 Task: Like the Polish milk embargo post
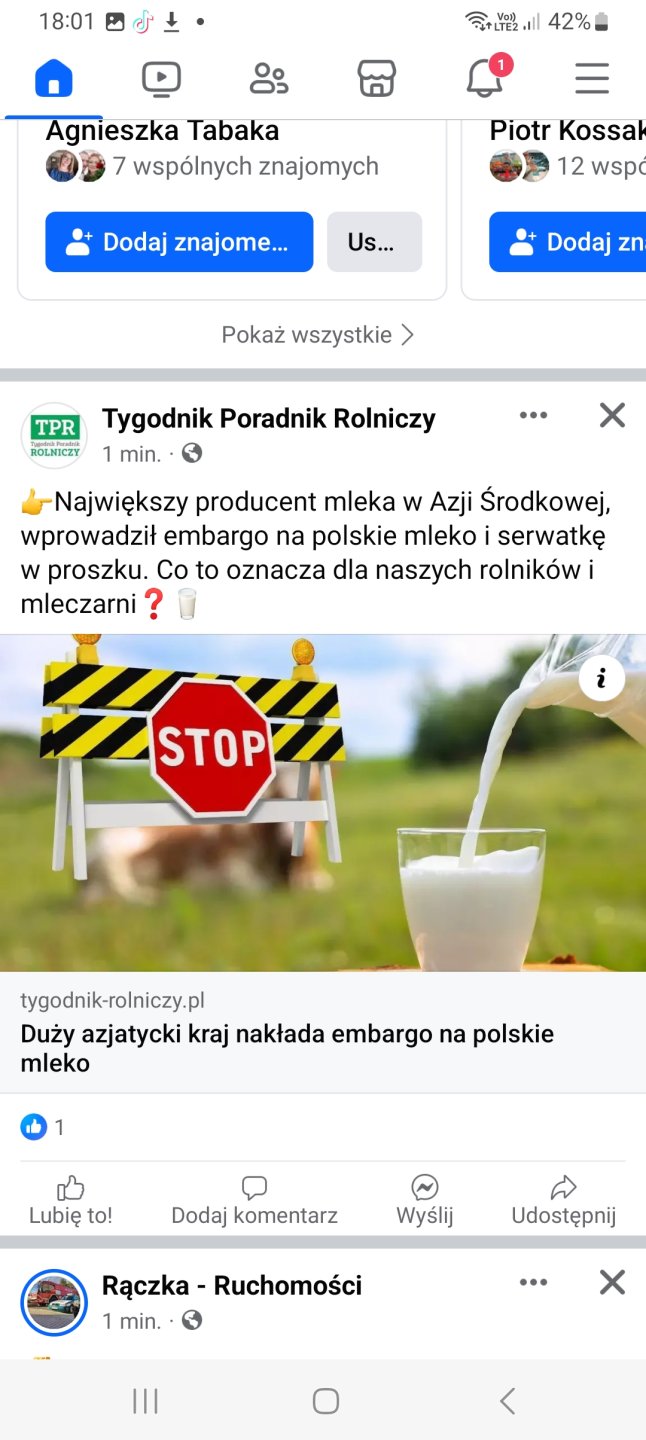pos(71,1200)
